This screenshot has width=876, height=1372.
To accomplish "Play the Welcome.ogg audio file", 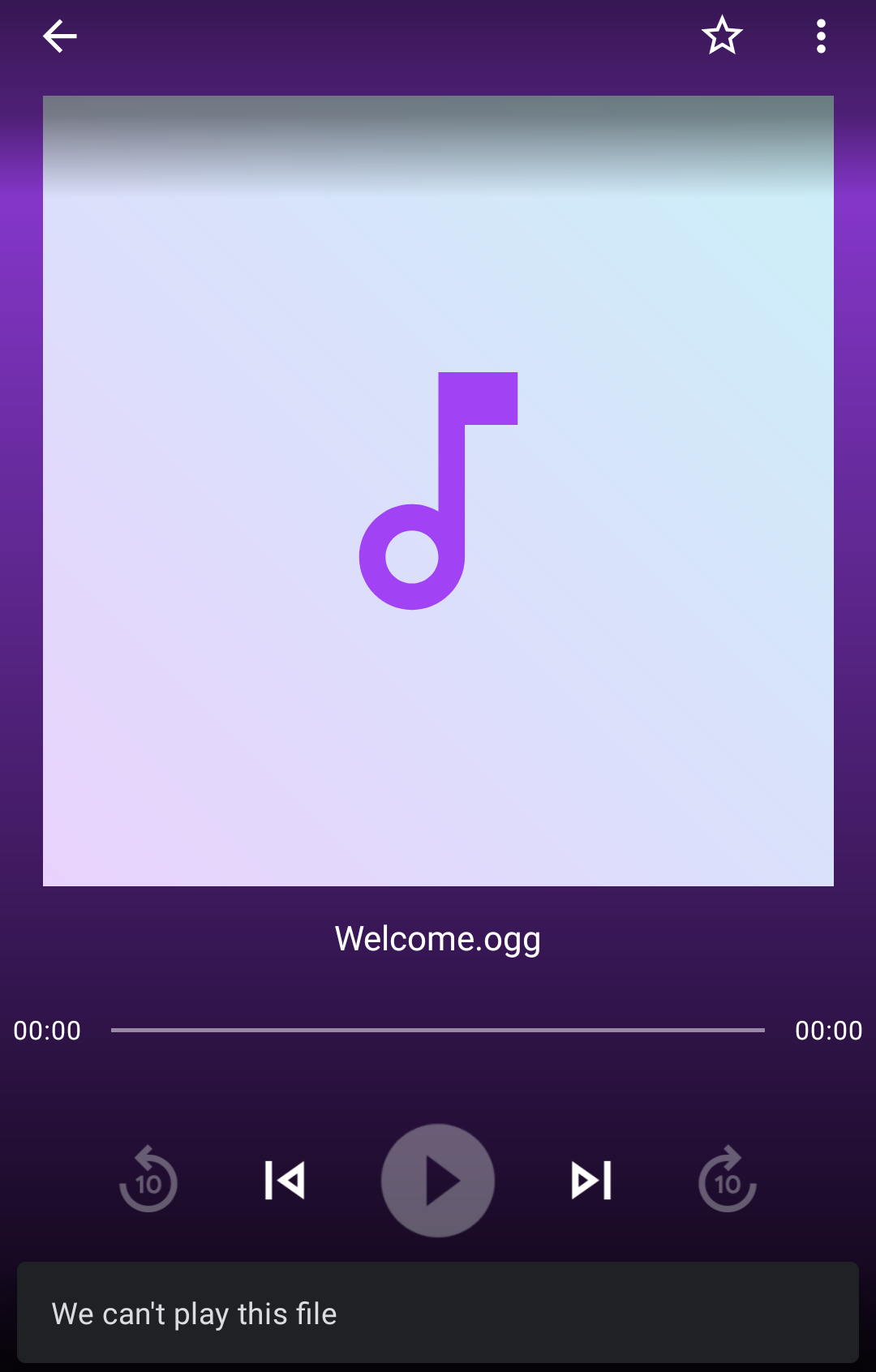I will pos(438,1181).
